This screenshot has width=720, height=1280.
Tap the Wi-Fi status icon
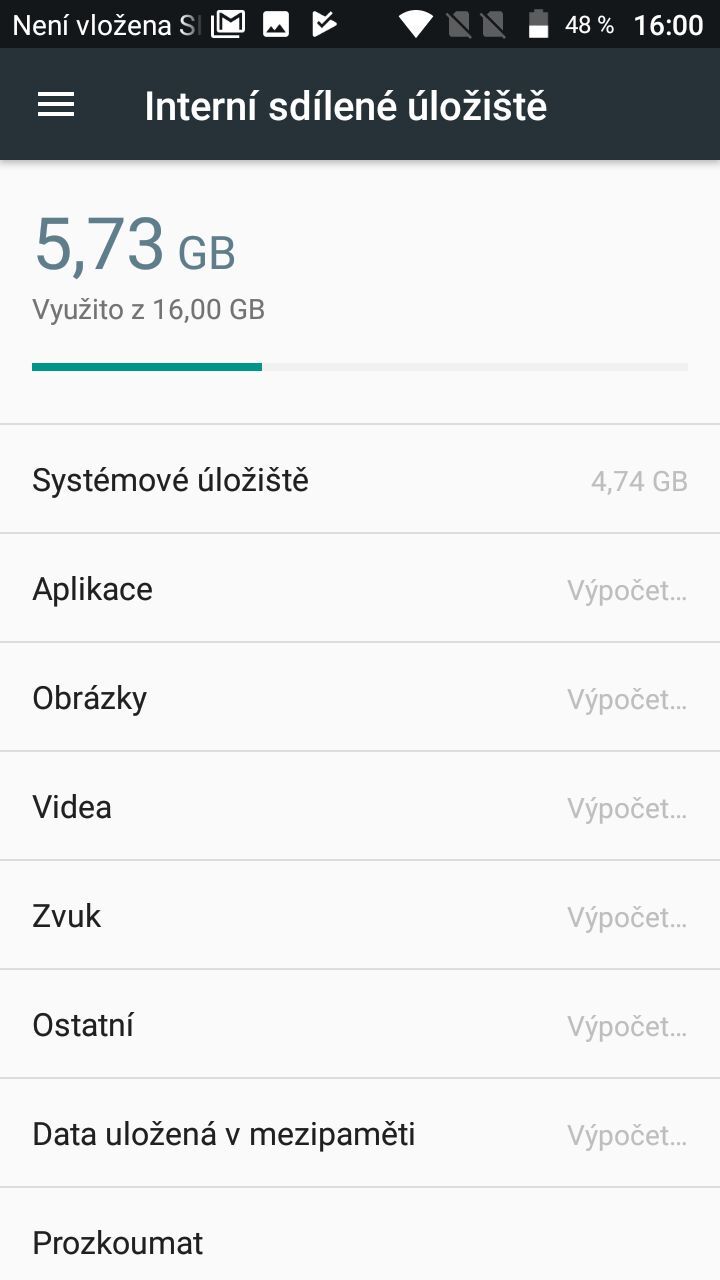(x=413, y=23)
